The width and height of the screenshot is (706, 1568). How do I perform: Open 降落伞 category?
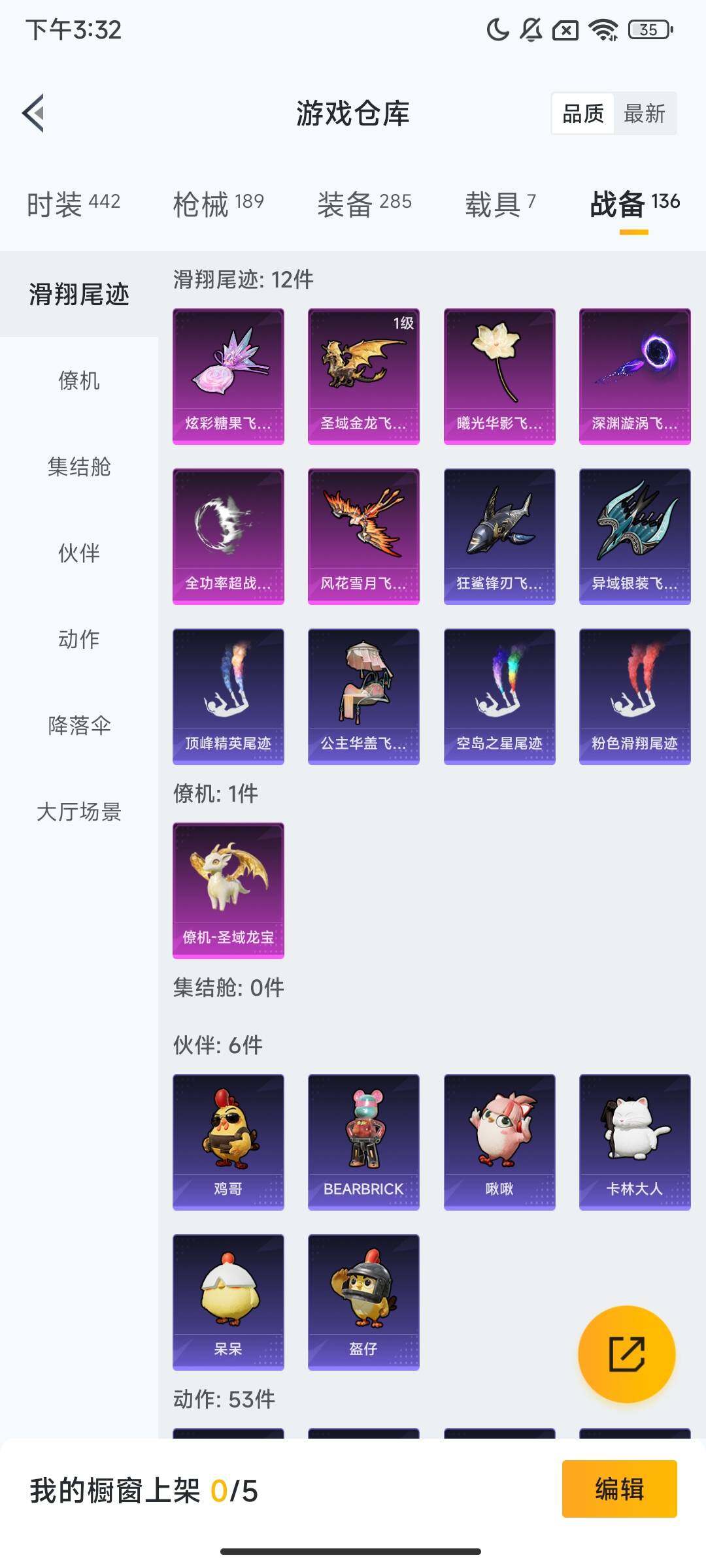[x=79, y=725]
